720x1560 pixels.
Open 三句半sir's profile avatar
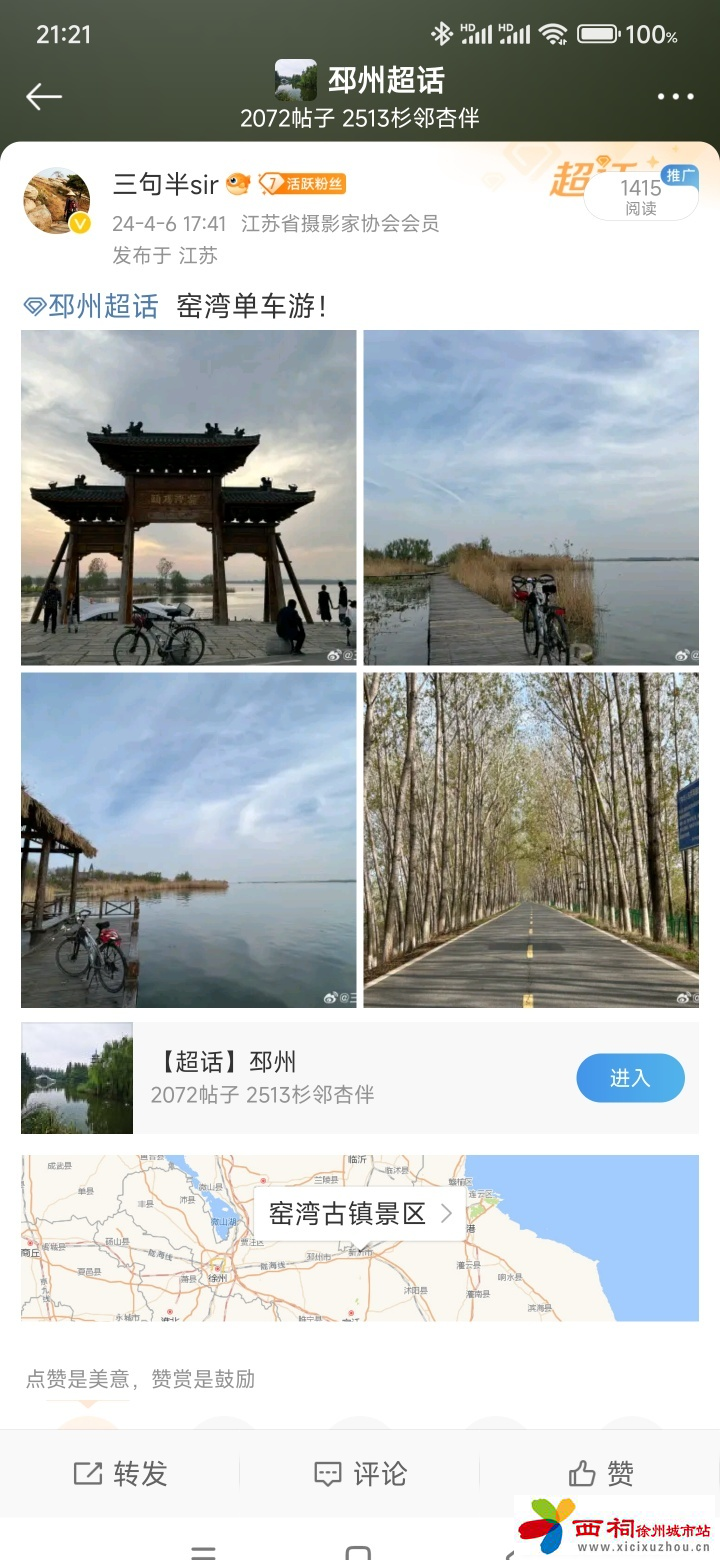click(57, 201)
